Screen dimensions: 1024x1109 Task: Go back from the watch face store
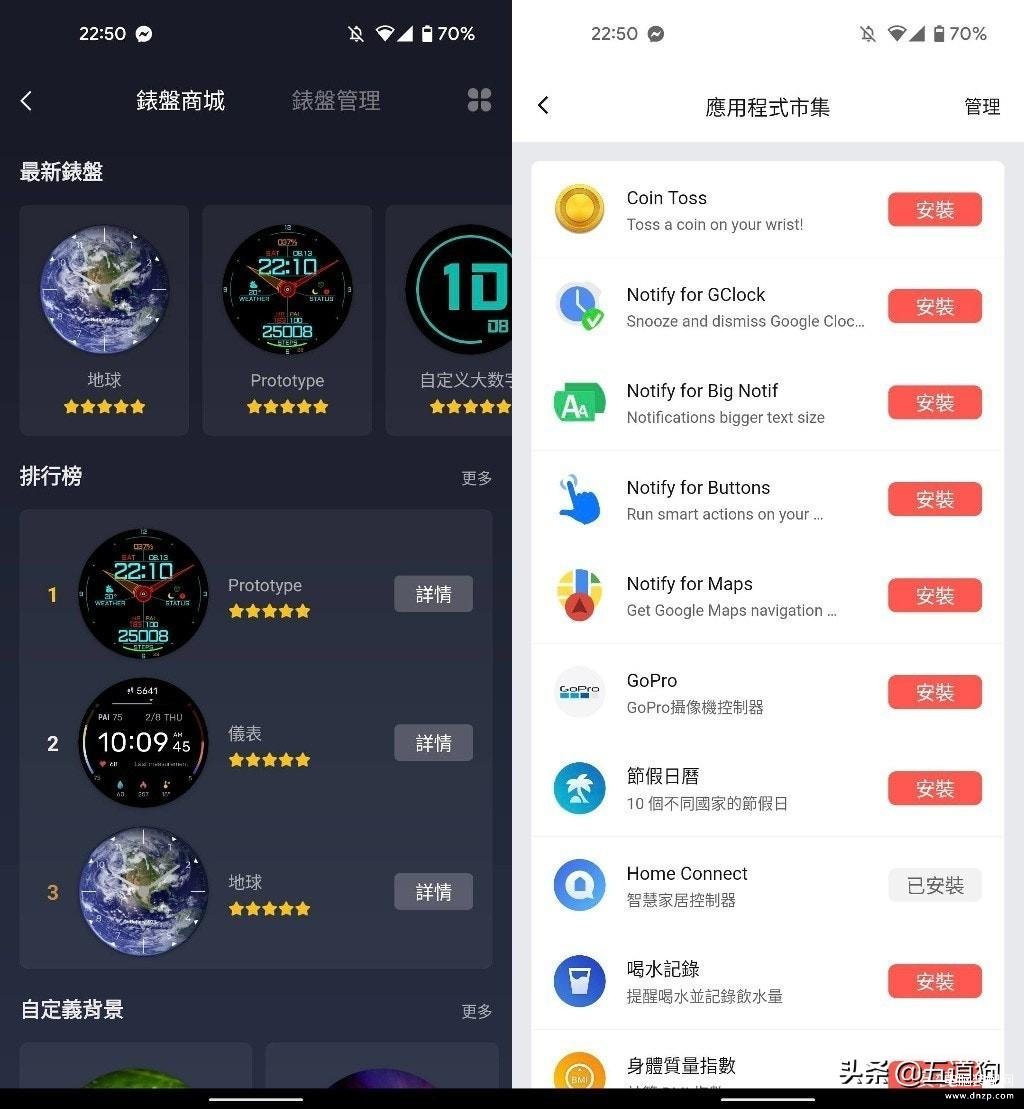26,101
